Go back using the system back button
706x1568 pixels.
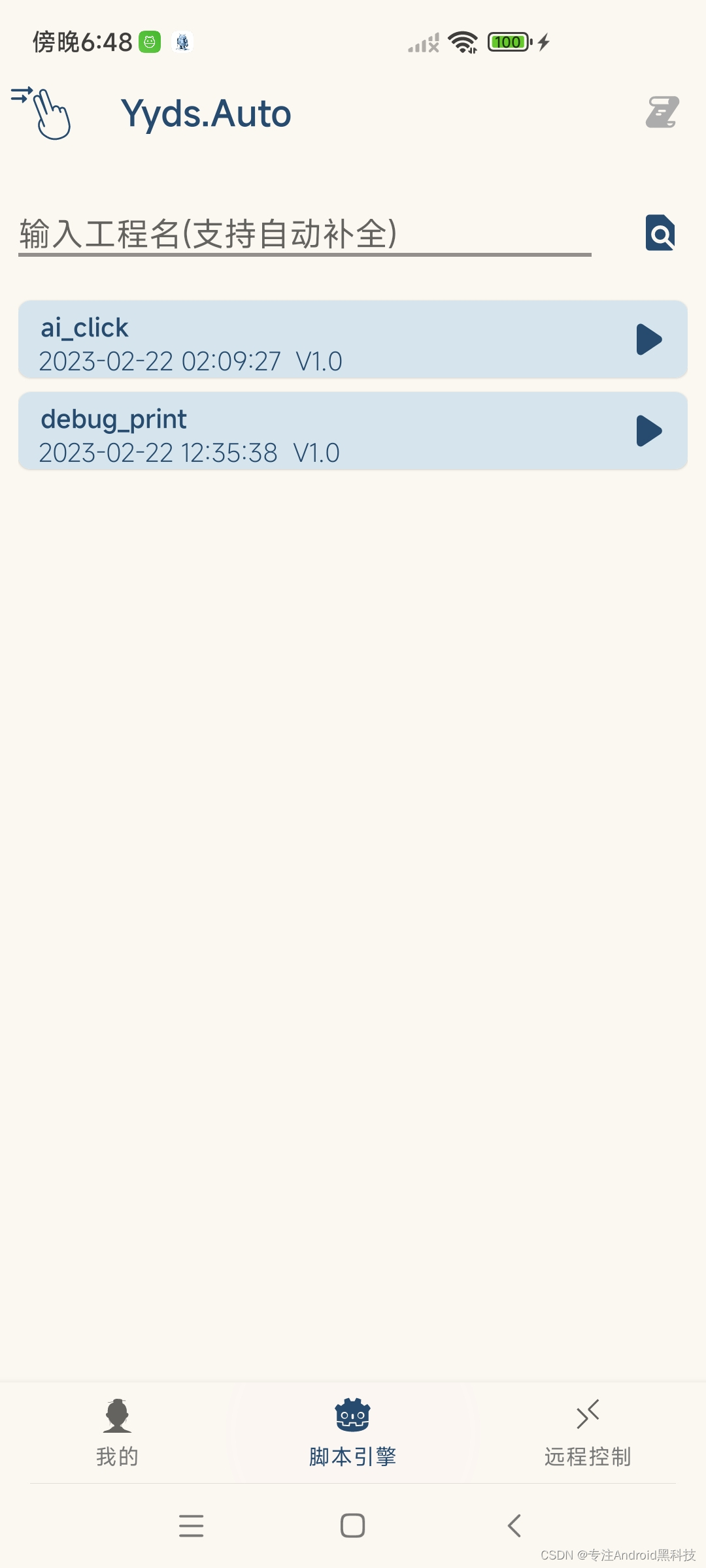(x=514, y=1526)
